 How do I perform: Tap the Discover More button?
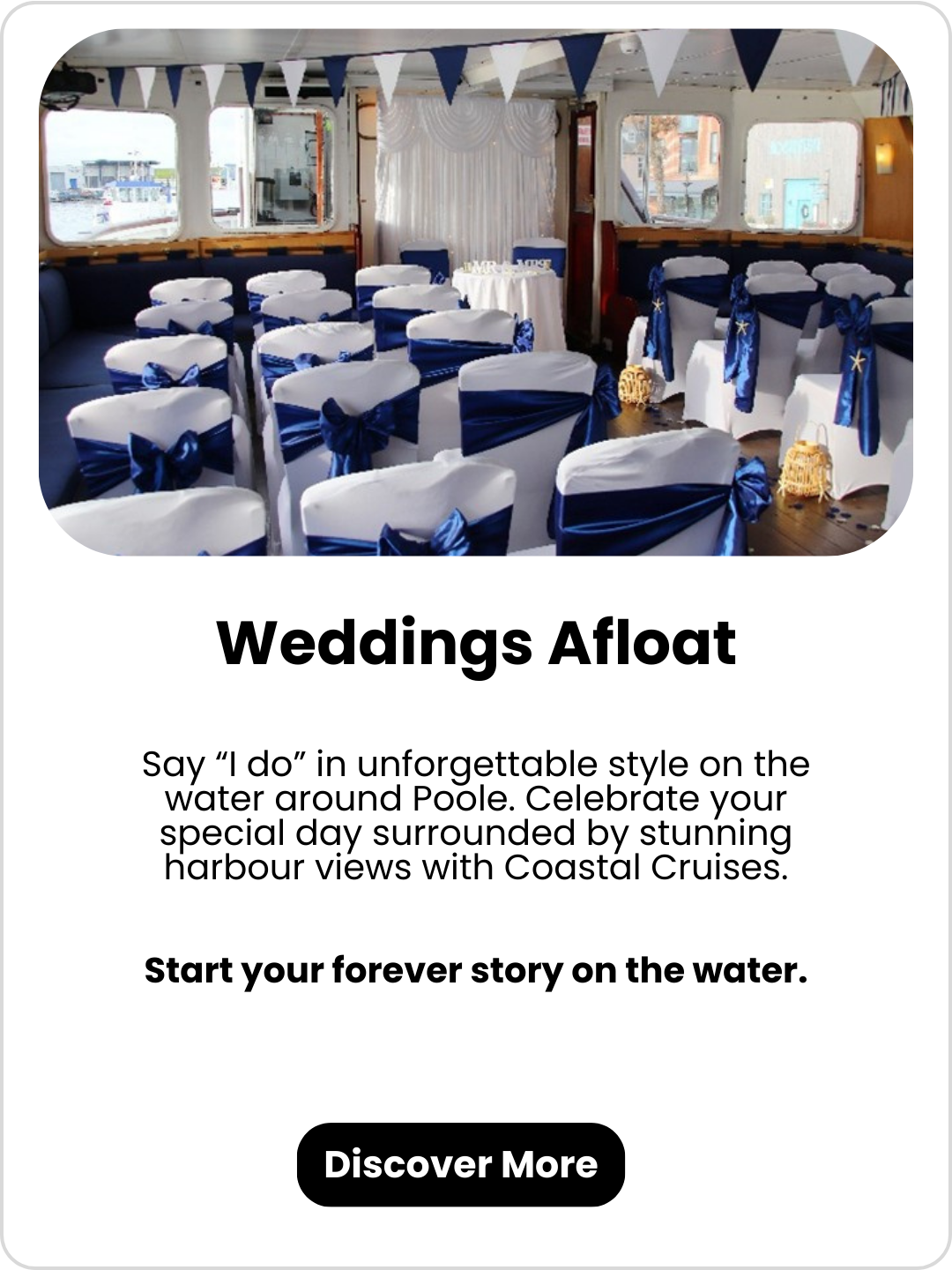click(x=460, y=1164)
